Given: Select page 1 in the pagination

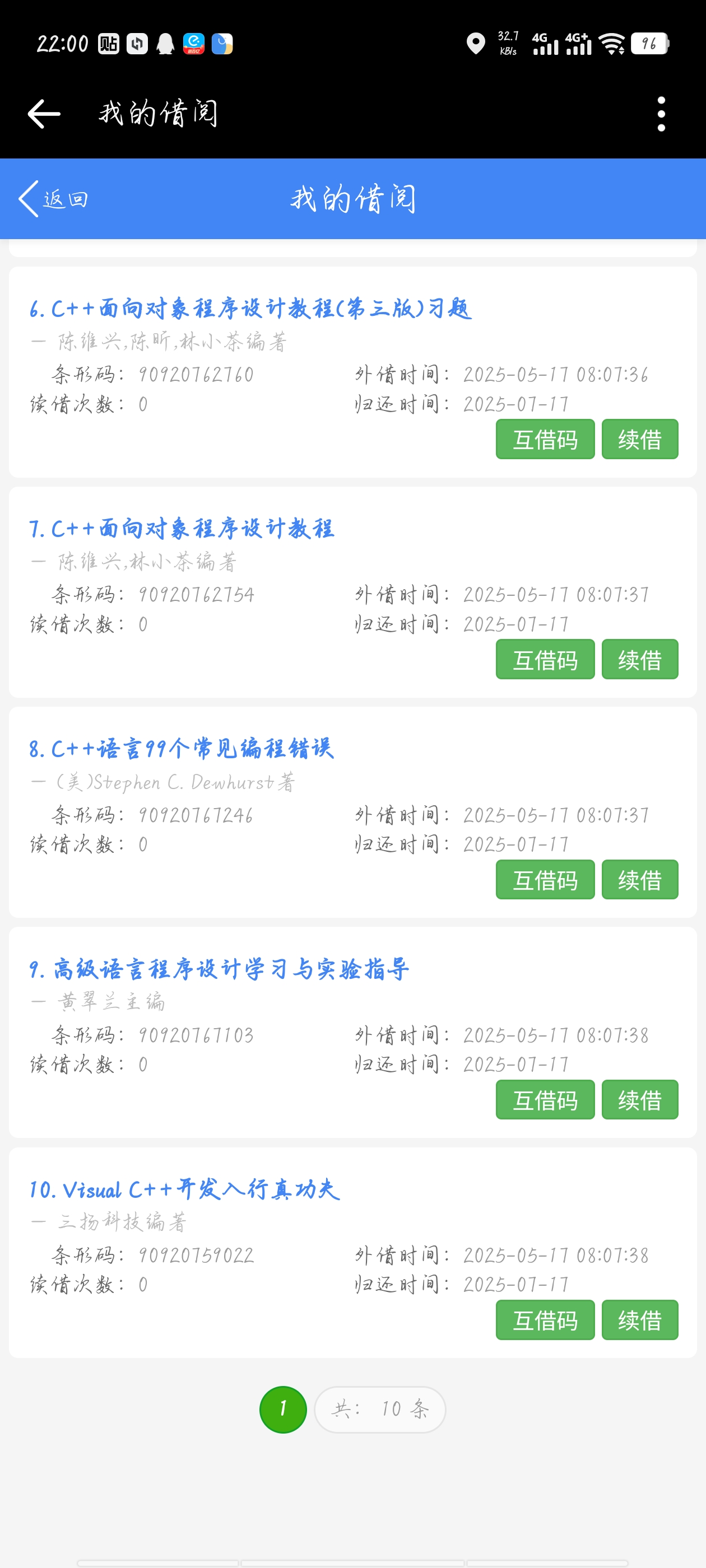Looking at the screenshot, I should pos(282,1409).
